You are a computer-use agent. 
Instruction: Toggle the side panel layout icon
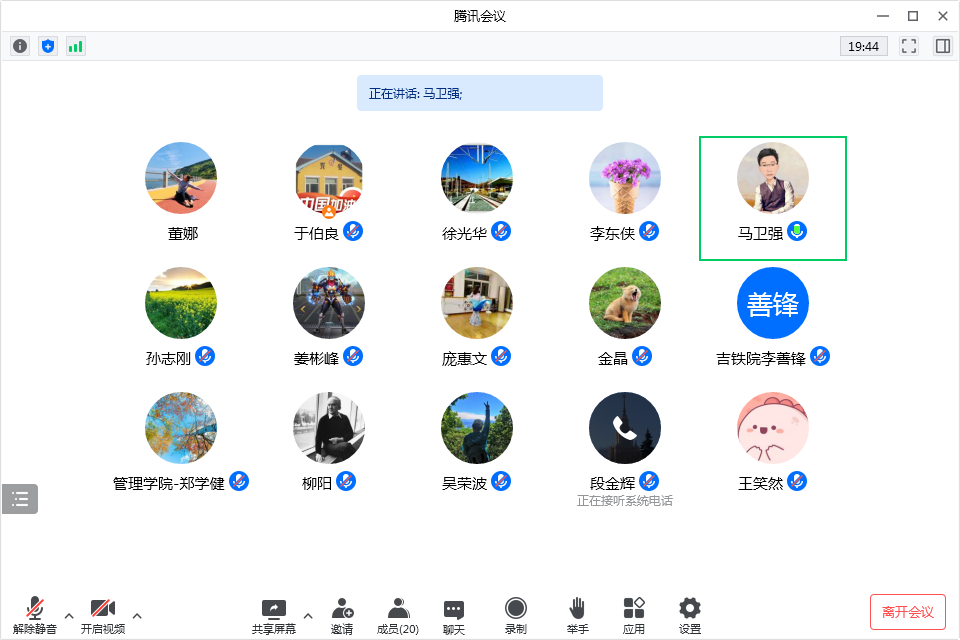click(942, 46)
